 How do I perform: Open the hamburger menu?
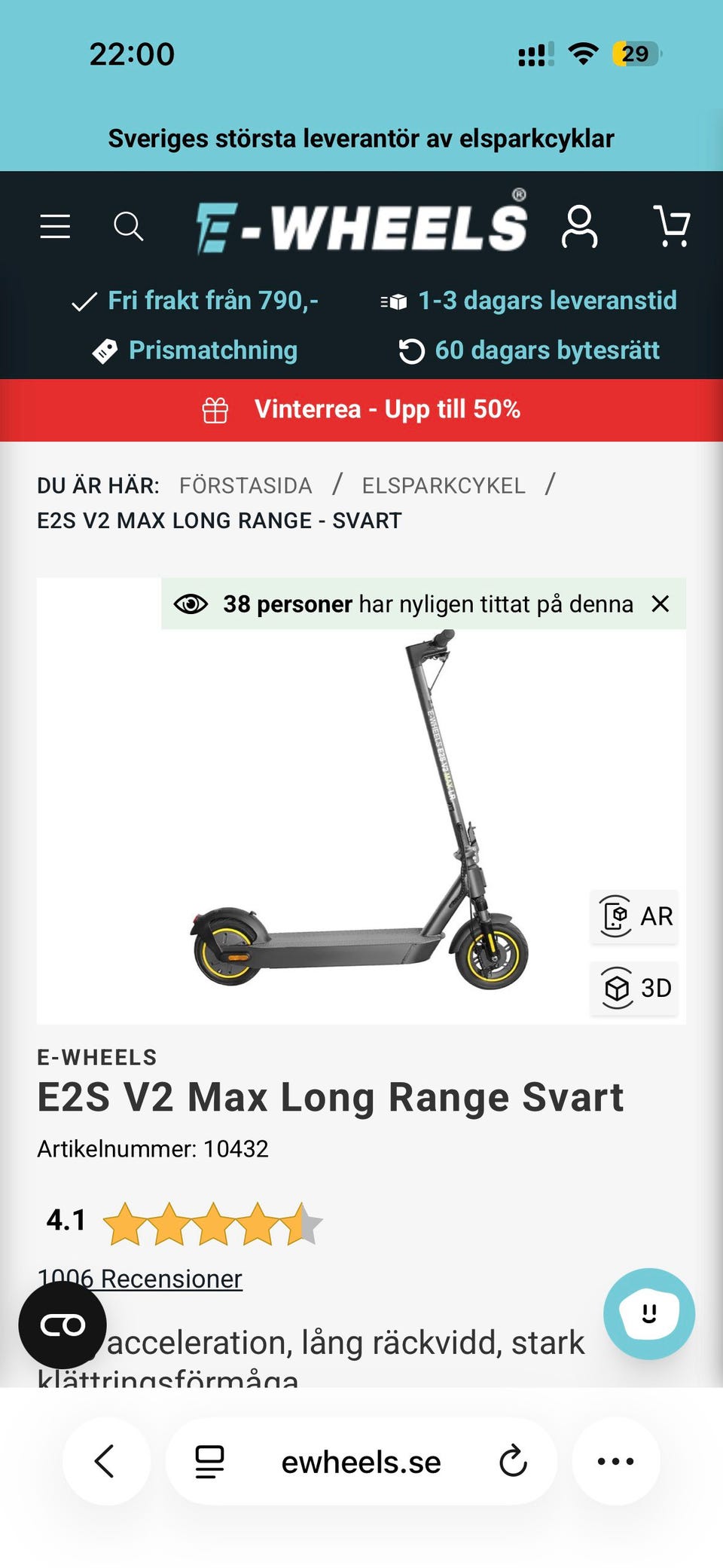pyautogui.click(x=55, y=226)
